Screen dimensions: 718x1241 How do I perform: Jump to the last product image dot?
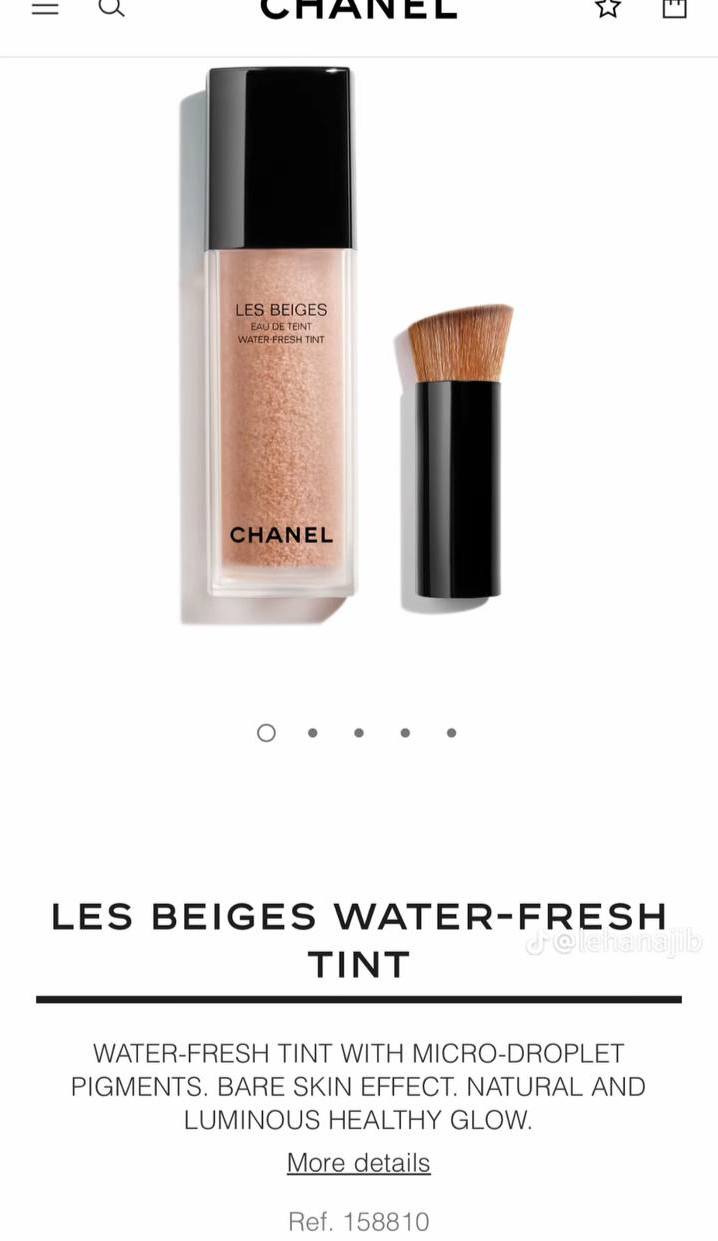[451, 733]
